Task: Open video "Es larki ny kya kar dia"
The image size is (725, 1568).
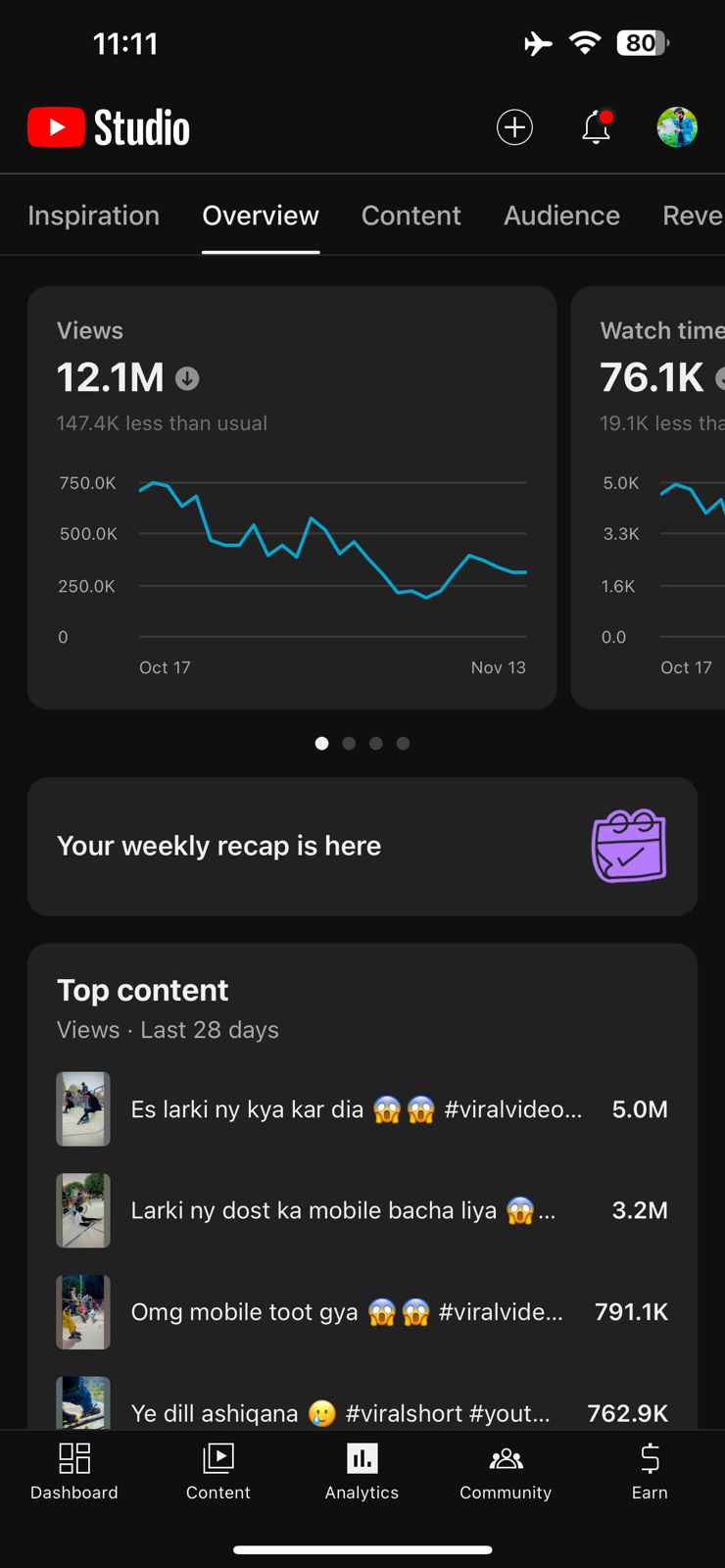Action: pyautogui.click(x=357, y=1109)
